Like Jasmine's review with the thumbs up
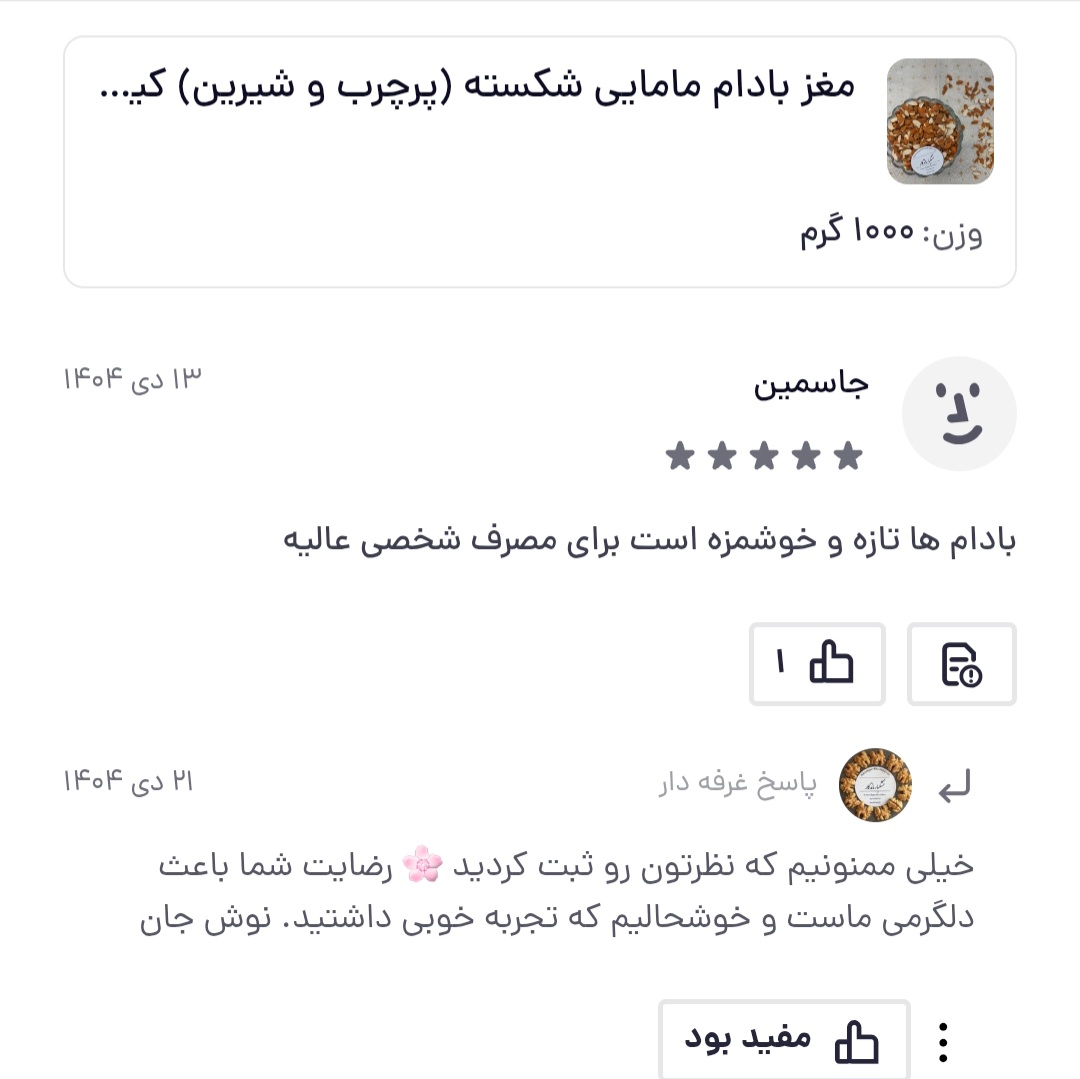 817,664
